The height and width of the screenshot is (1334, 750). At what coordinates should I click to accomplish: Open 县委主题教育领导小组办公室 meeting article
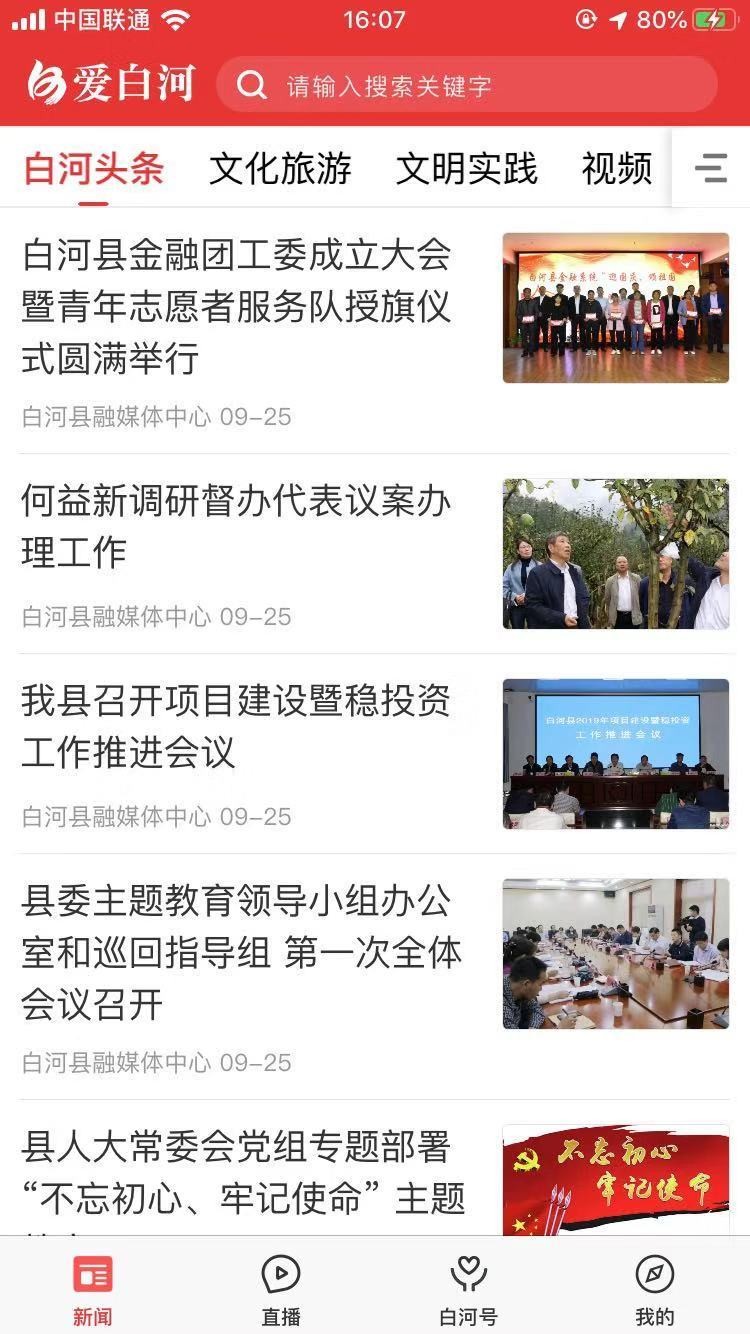tap(375, 976)
